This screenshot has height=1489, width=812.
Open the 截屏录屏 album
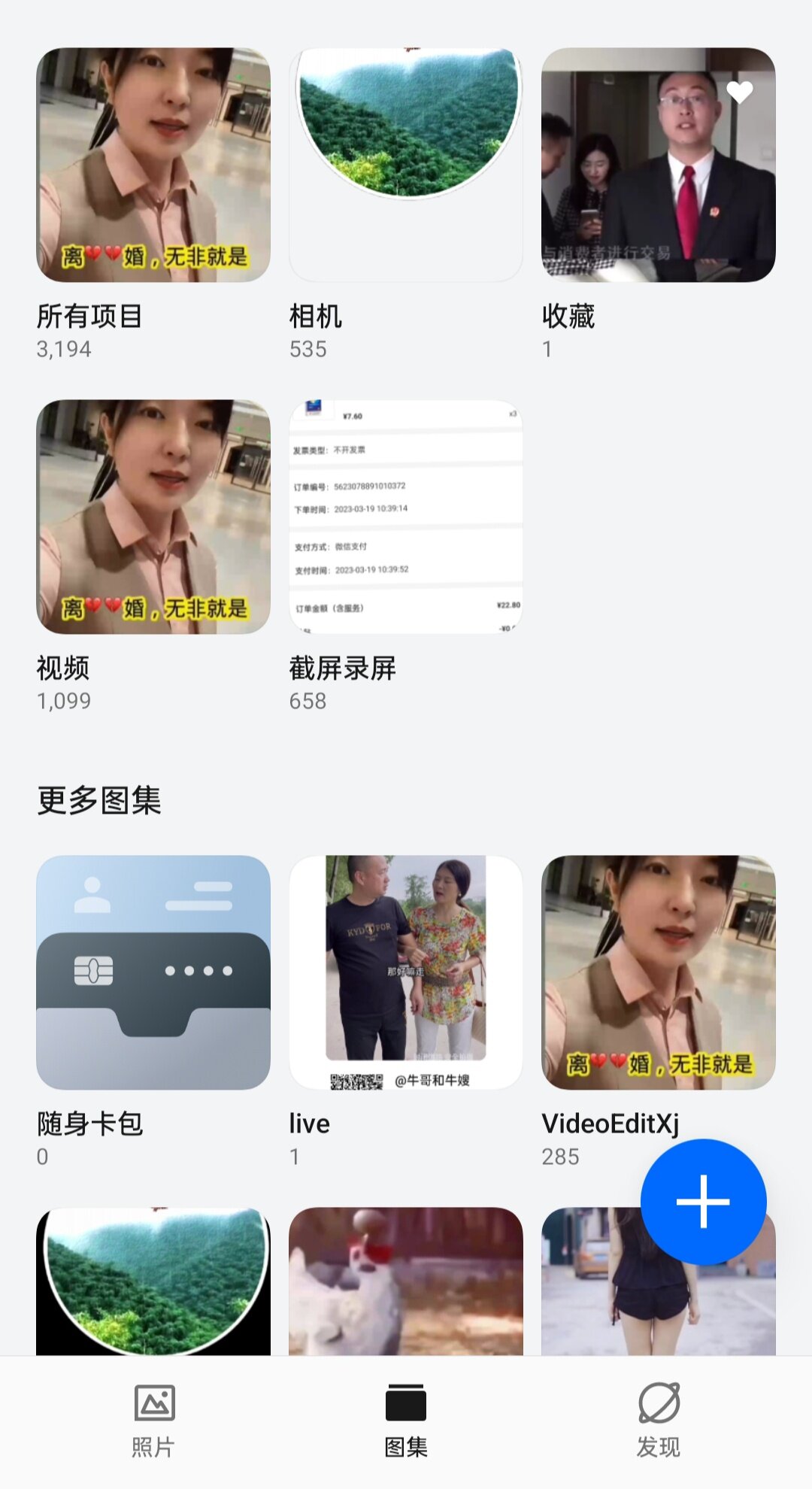tap(406, 517)
